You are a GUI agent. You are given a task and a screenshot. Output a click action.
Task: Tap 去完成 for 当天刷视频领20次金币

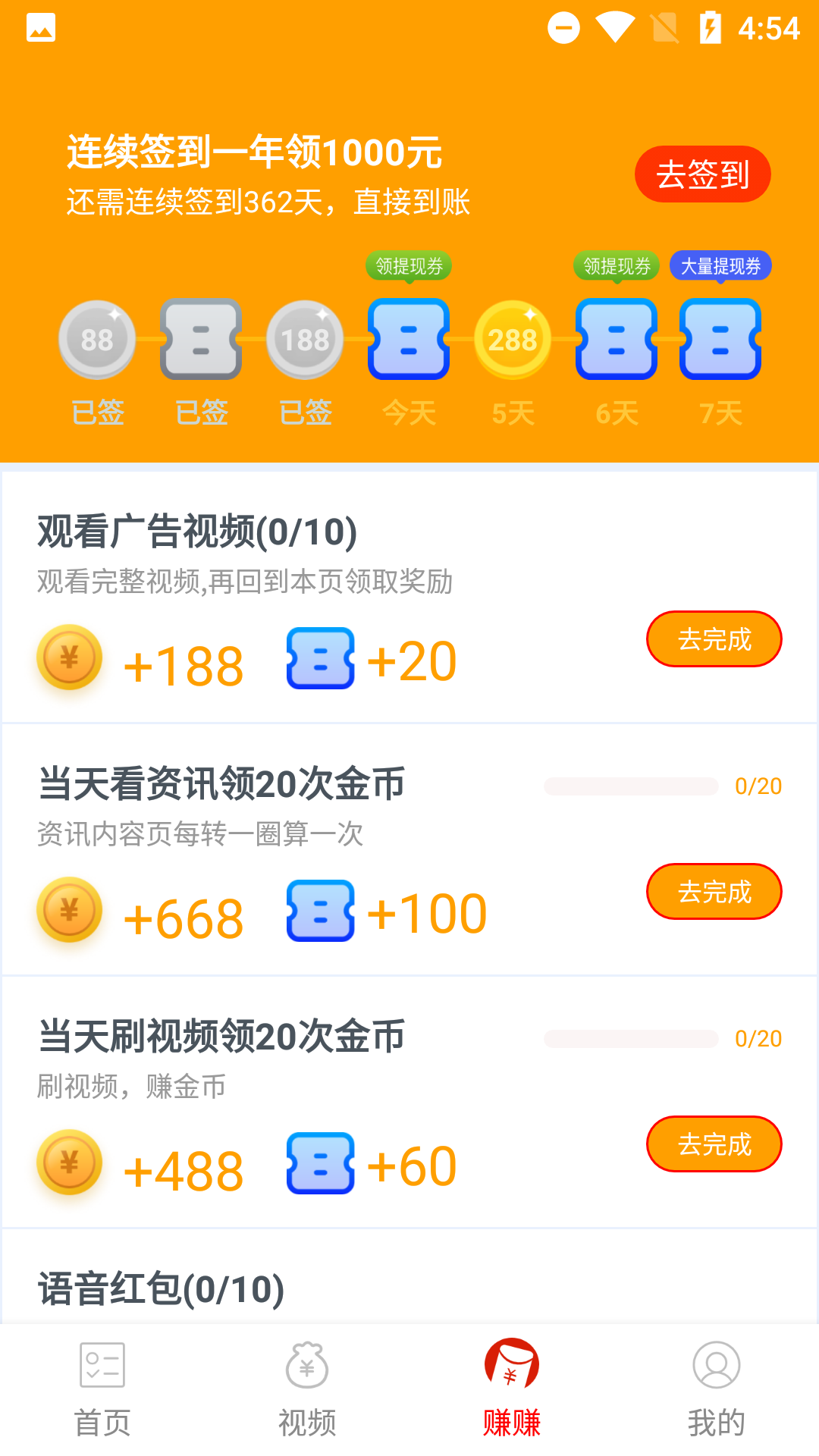(714, 1144)
